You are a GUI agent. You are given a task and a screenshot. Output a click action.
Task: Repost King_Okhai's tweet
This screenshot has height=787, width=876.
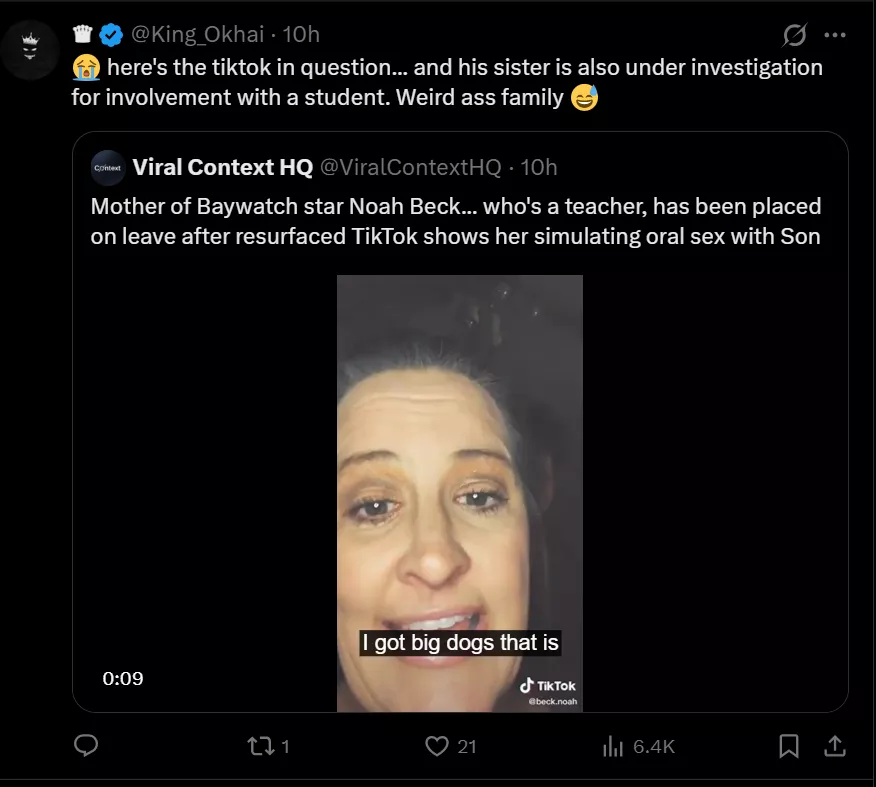(x=259, y=746)
